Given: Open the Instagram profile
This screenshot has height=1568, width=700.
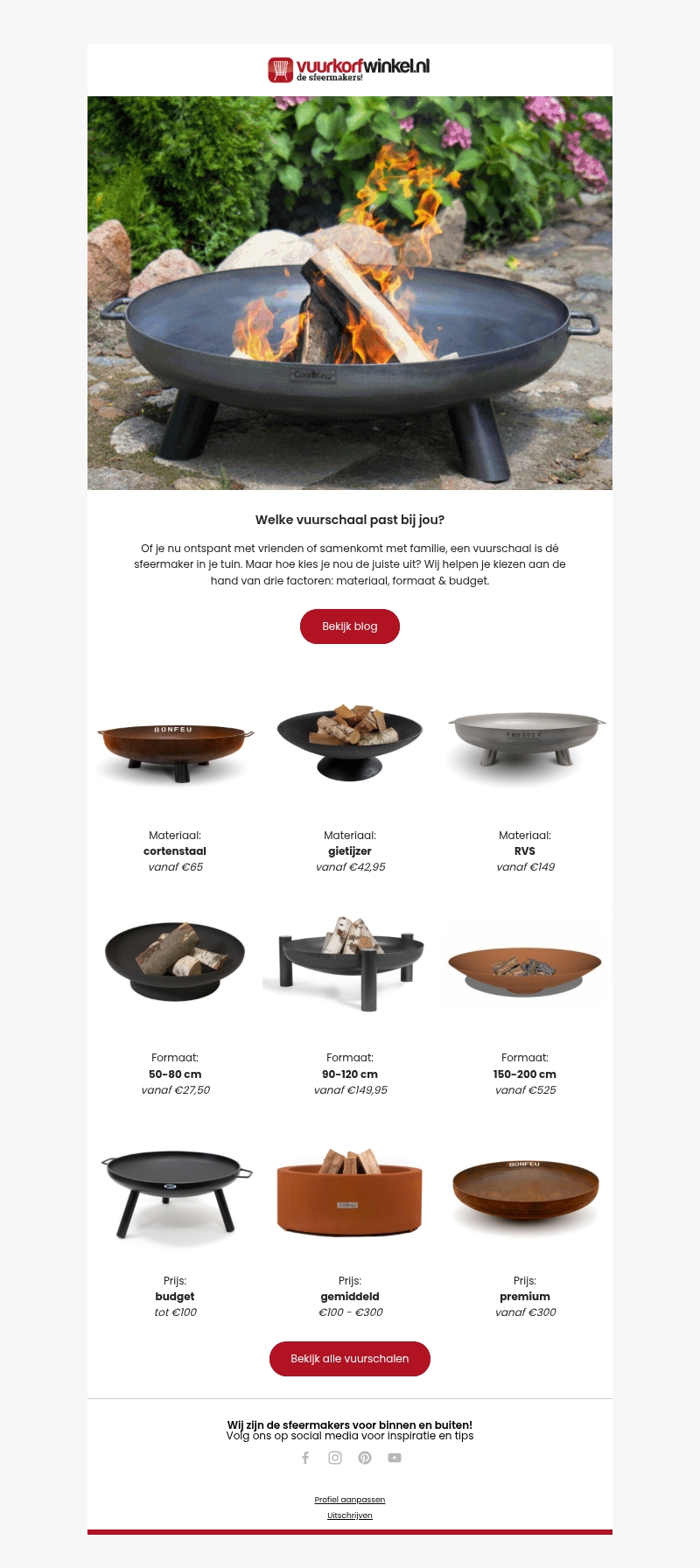Looking at the screenshot, I should [x=335, y=1458].
